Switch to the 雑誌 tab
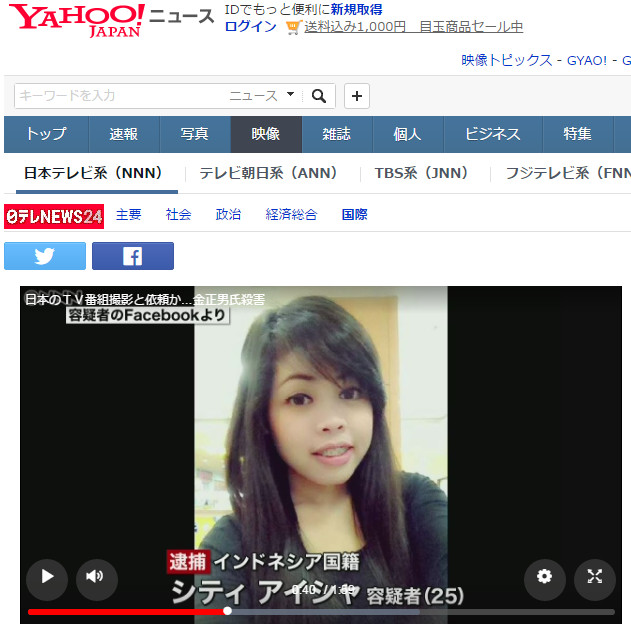Screen dimensions: 631x628 pyautogui.click(x=337, y=134)
